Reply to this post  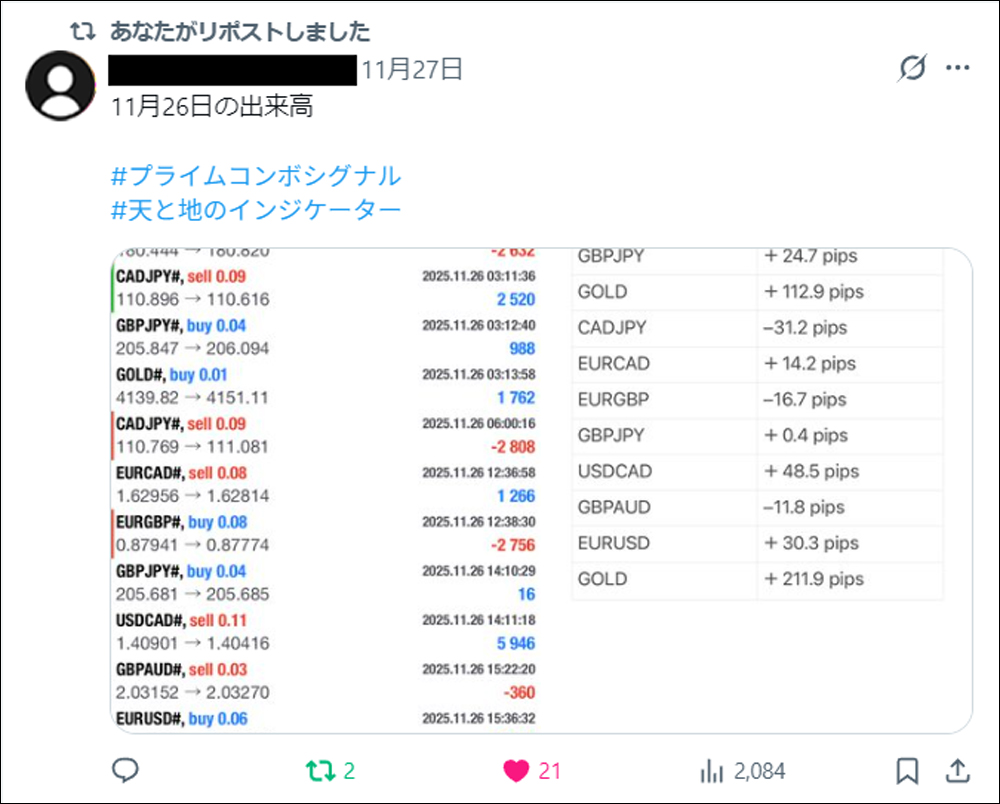(x=125, y=771)
